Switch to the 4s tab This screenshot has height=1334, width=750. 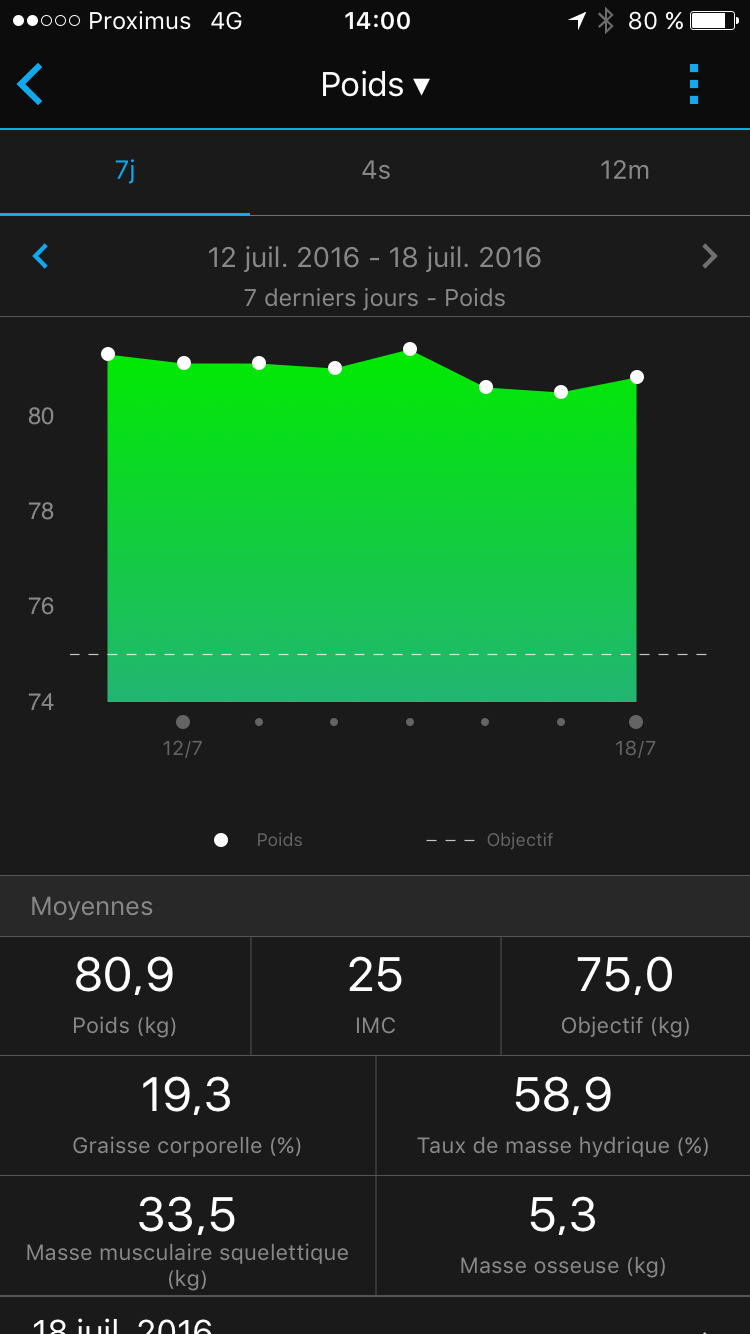[375, 171]
